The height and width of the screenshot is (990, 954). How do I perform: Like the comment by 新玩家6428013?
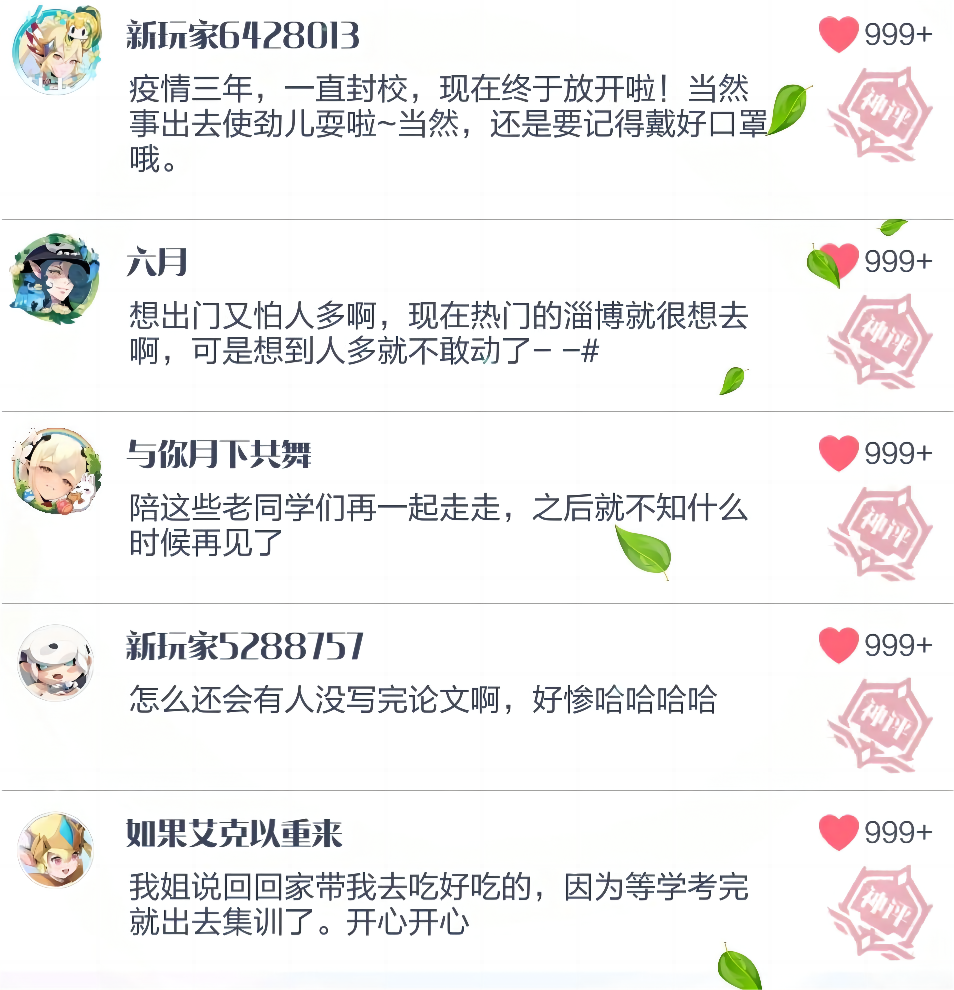838,35
